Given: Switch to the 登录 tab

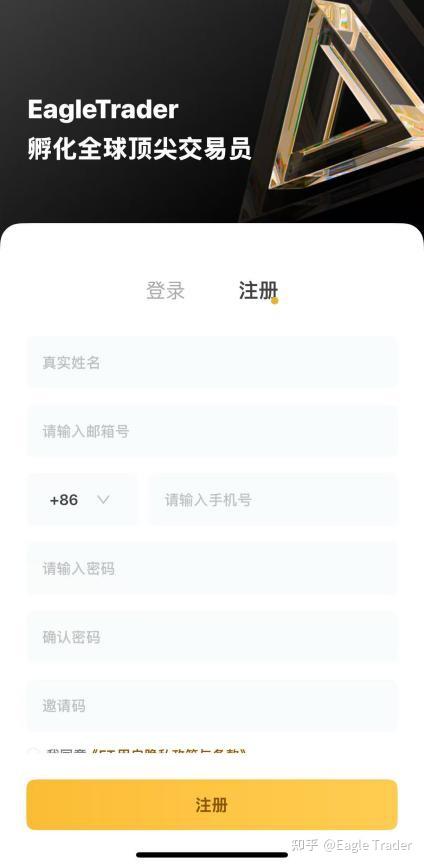Looking at the screenshot, I should [x=165, y=291].
